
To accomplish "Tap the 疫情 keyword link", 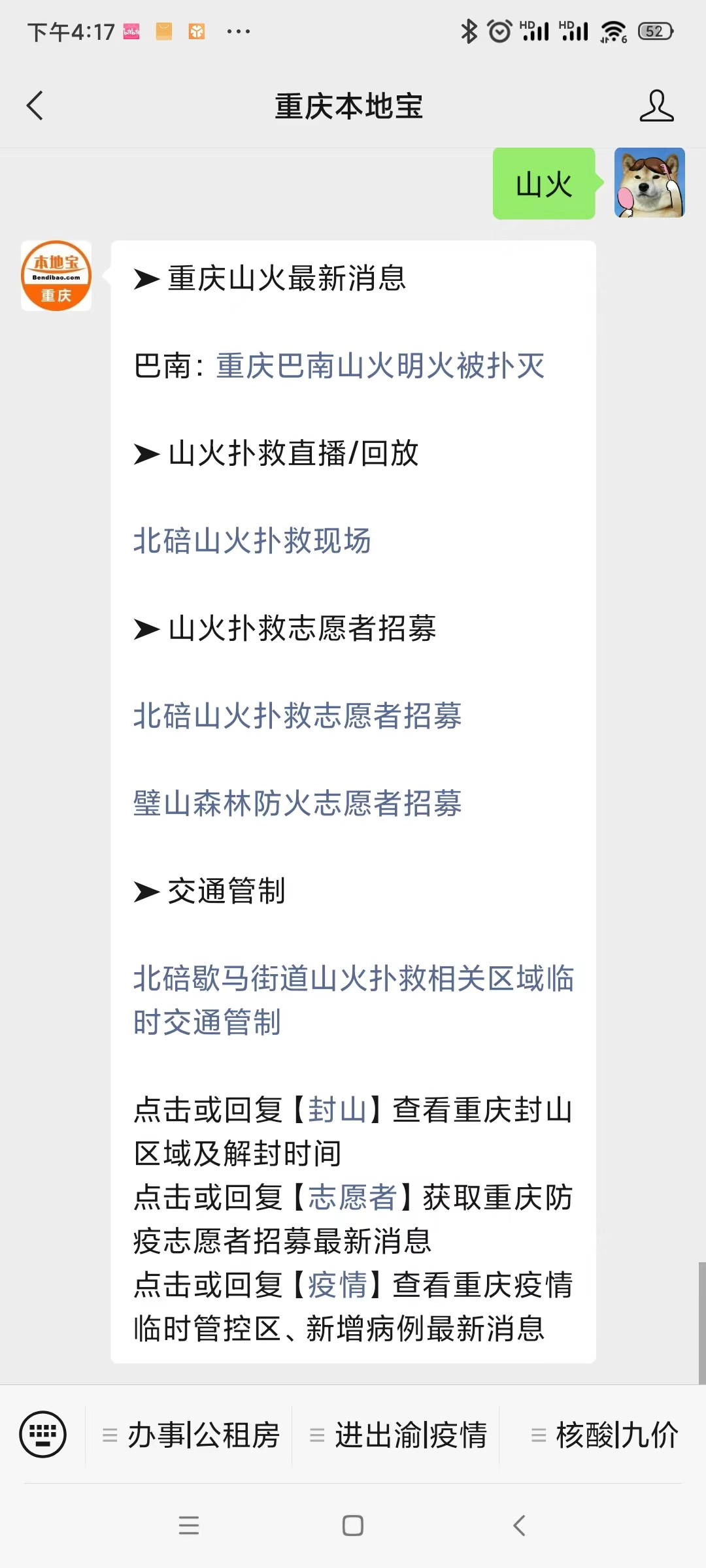I will click(337, 1285).
